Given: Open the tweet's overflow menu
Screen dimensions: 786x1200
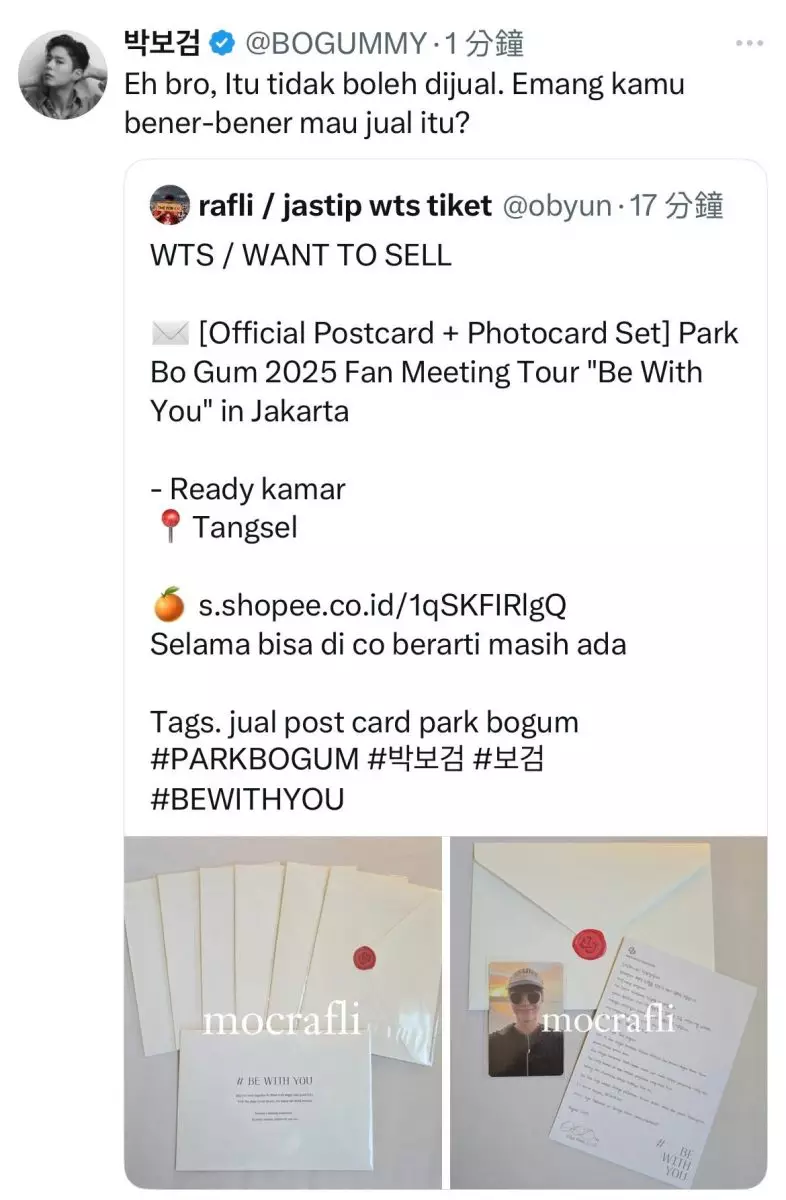Looking at the screenshot, I should tap(749, 43).
